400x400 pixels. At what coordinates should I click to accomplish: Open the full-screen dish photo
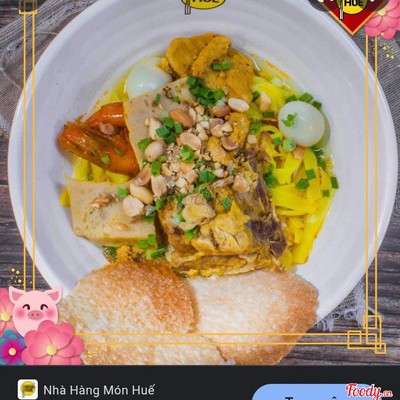tap(200, 183)
